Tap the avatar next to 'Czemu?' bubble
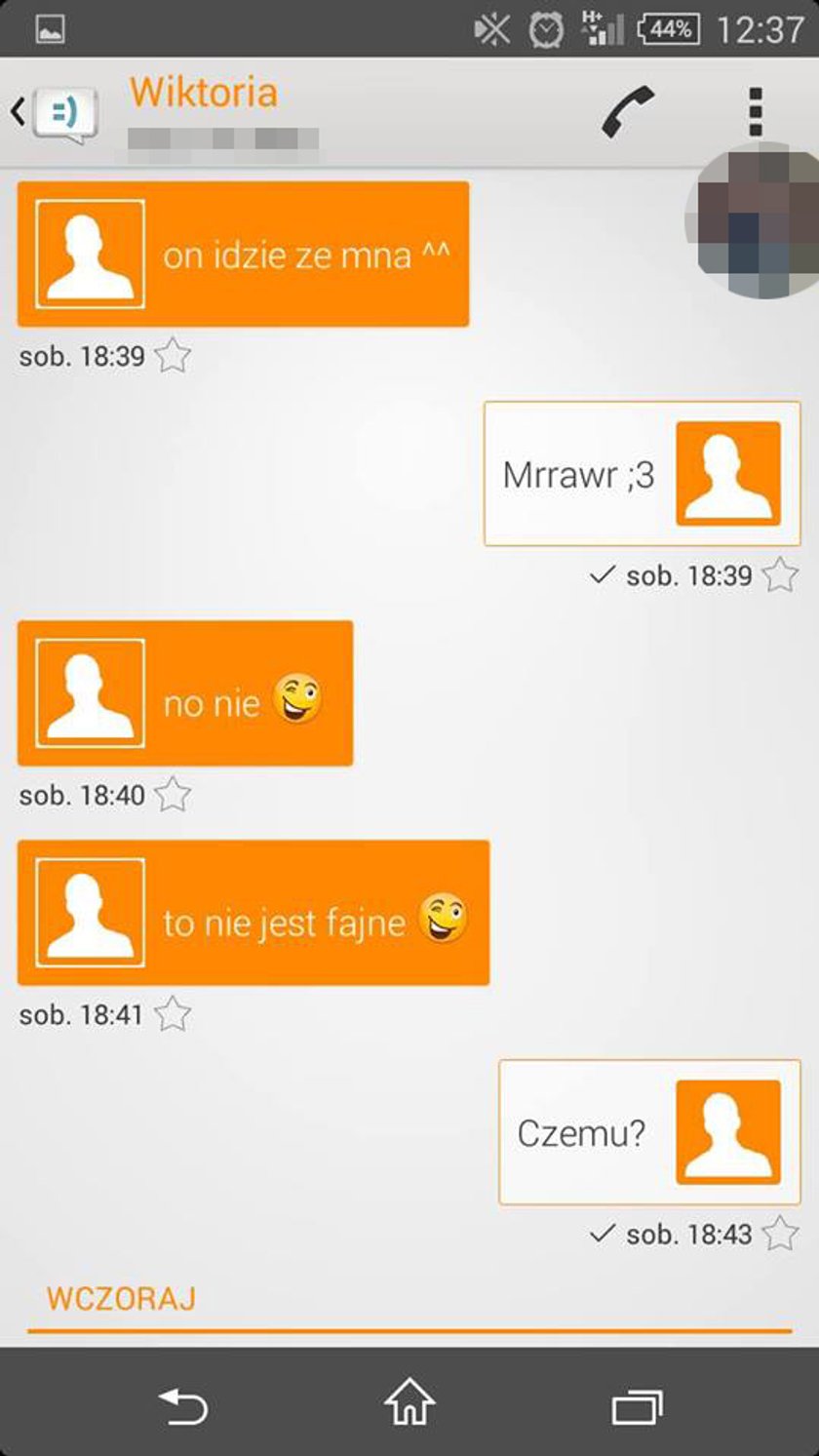This screenshot has height=1456, width=819. coord(727,1132)
